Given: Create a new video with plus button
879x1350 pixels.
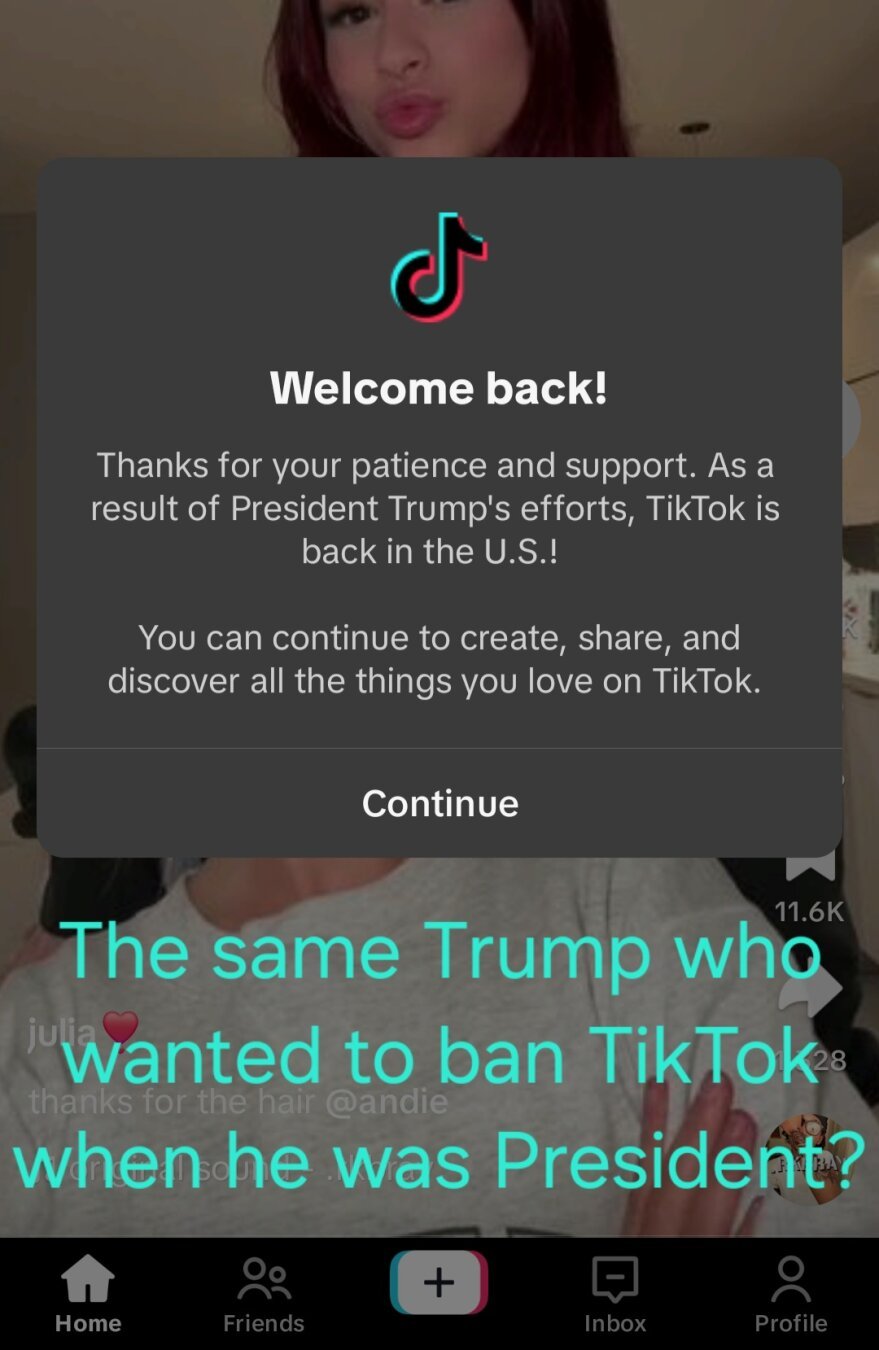Looking at the screenshot, I should (x=439, y=1282).
